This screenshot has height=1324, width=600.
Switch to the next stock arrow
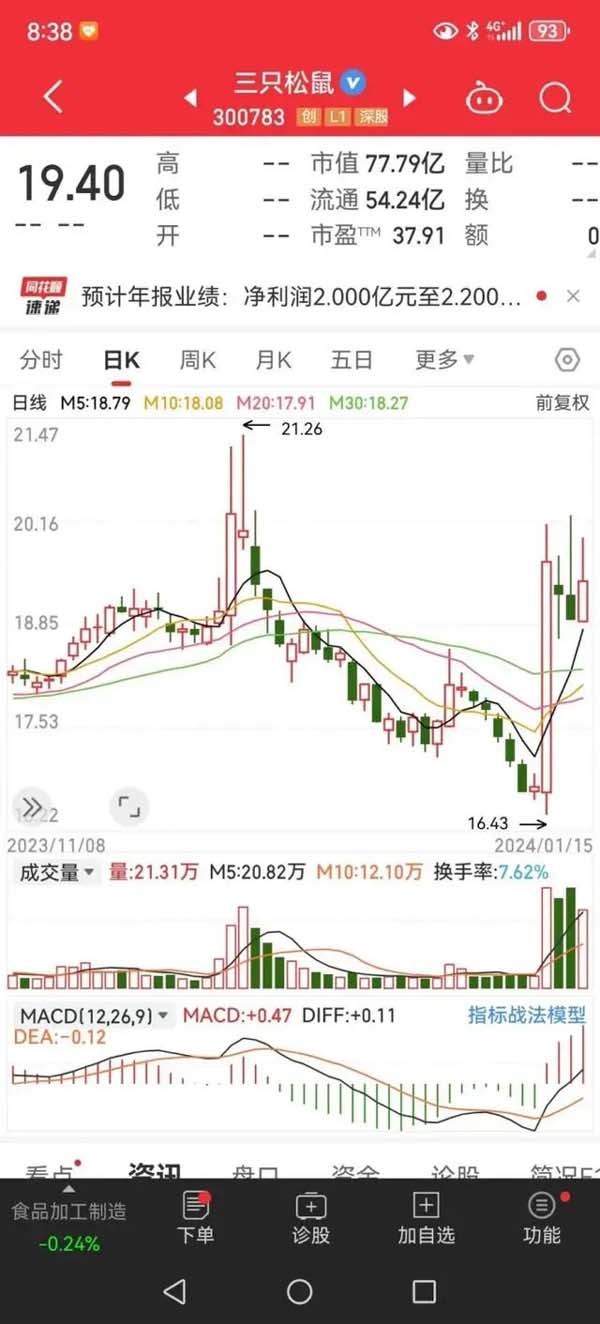pos(408,98)
